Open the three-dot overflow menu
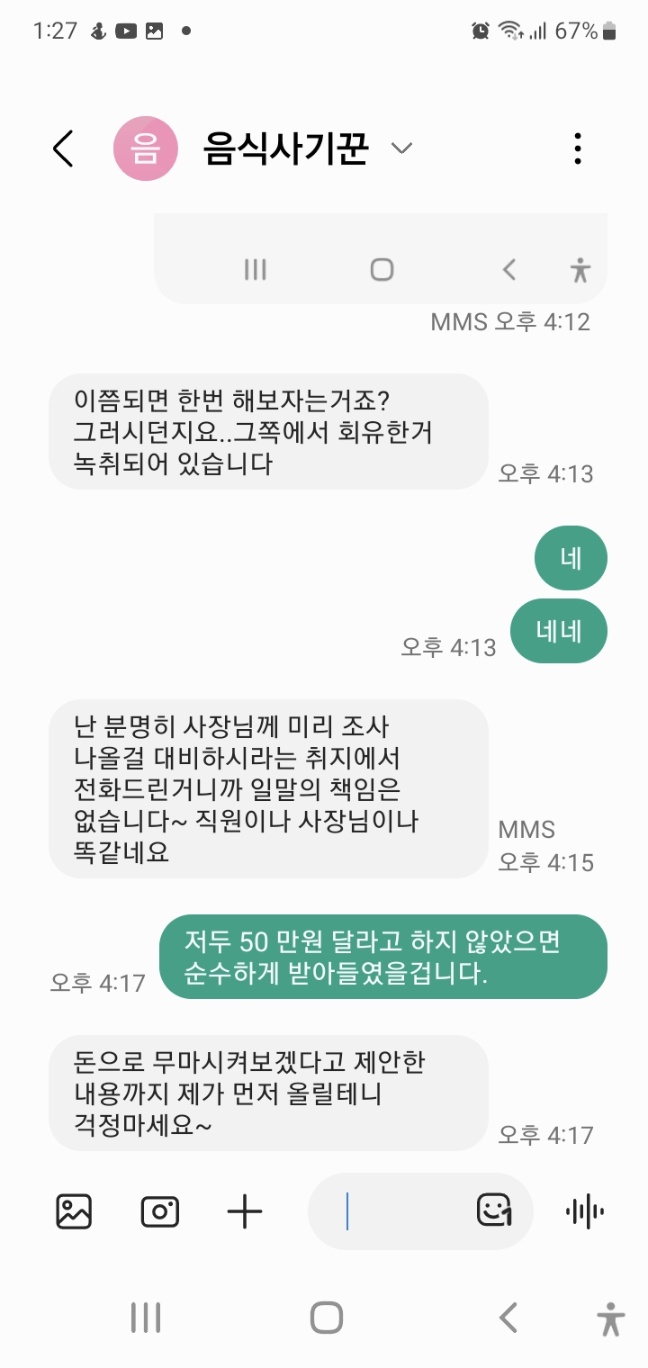 coord(577,149)
